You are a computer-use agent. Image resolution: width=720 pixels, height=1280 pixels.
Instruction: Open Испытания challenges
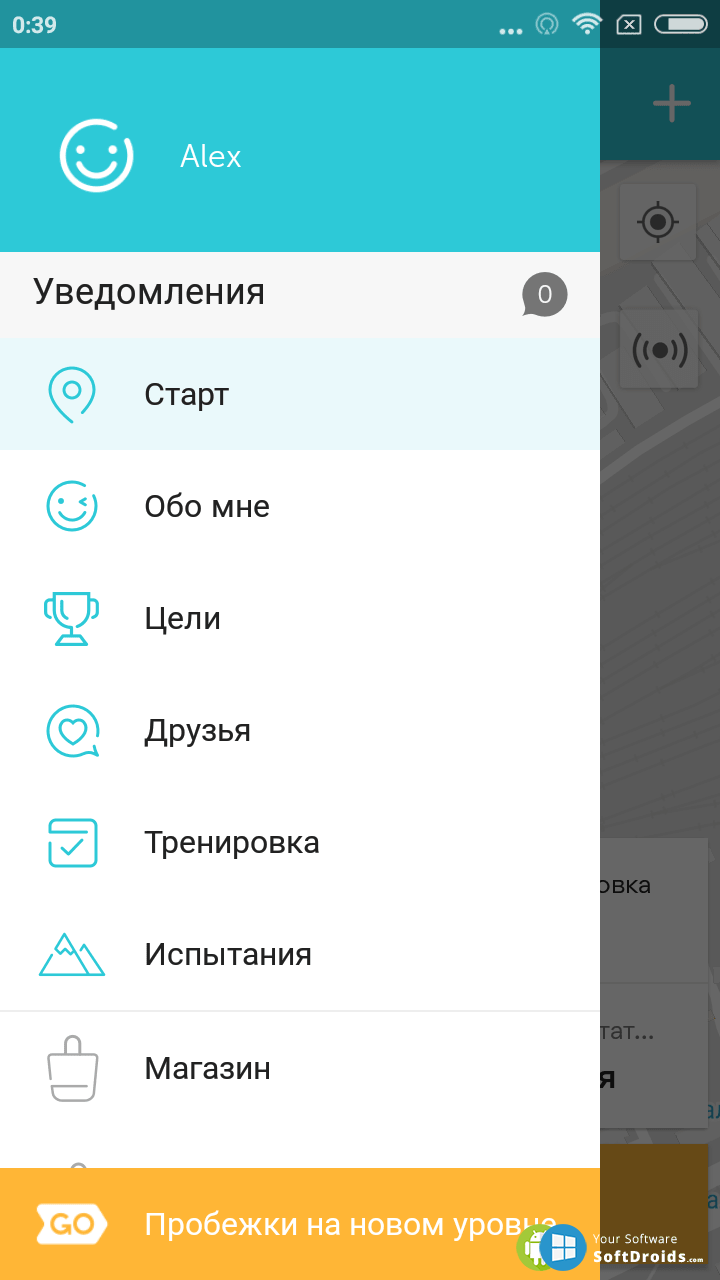[x=300, y=954]
